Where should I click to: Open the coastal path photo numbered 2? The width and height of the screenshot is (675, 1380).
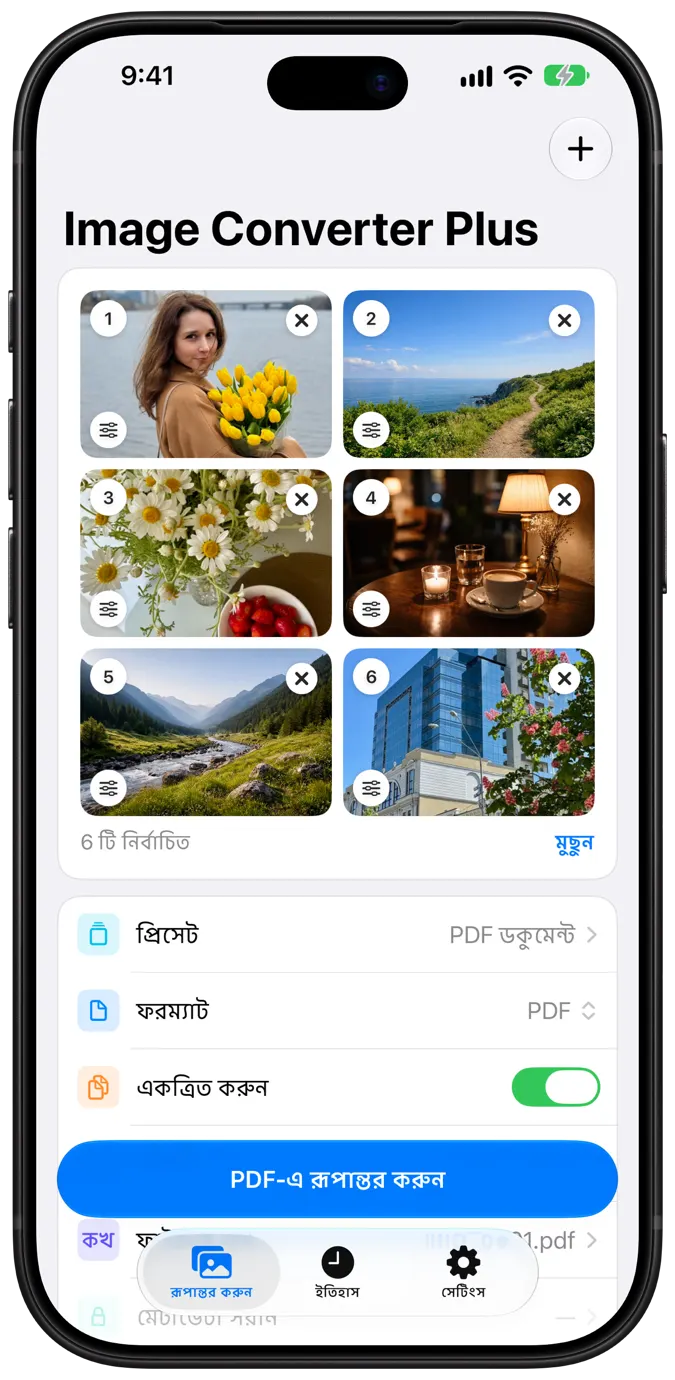(x=469, y=374)
